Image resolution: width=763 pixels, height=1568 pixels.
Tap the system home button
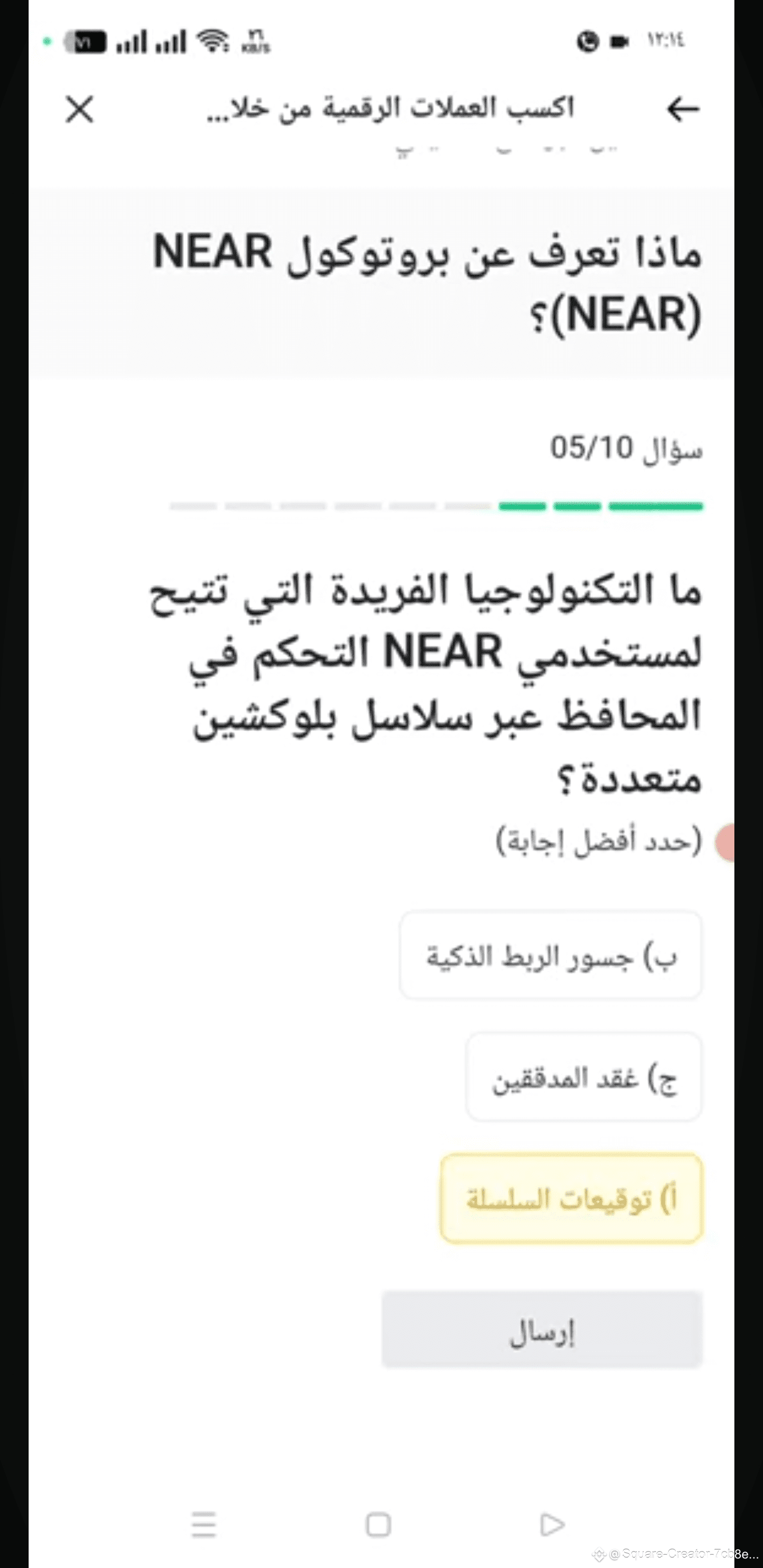click(x=378, y=1525)
